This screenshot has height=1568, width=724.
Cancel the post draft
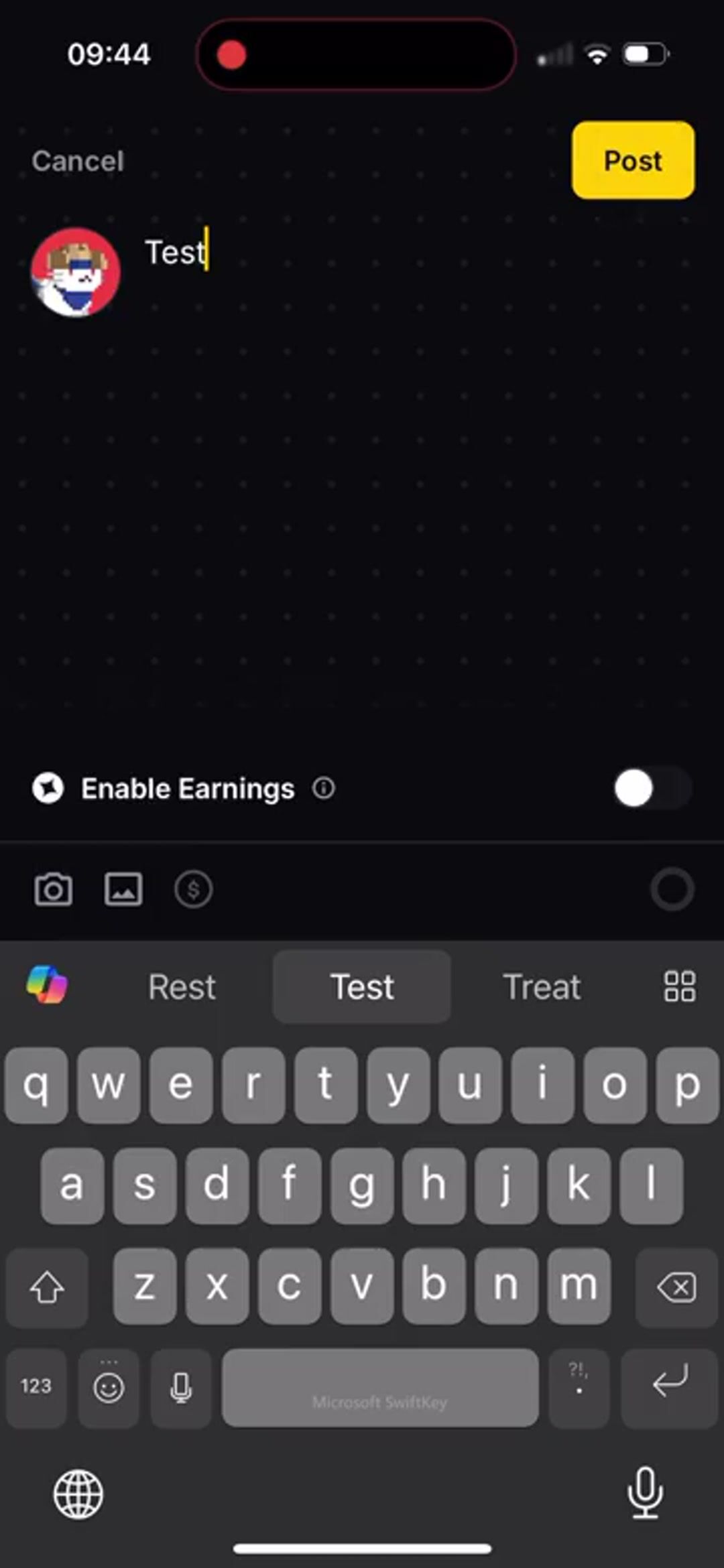click(x=78, y=161)
